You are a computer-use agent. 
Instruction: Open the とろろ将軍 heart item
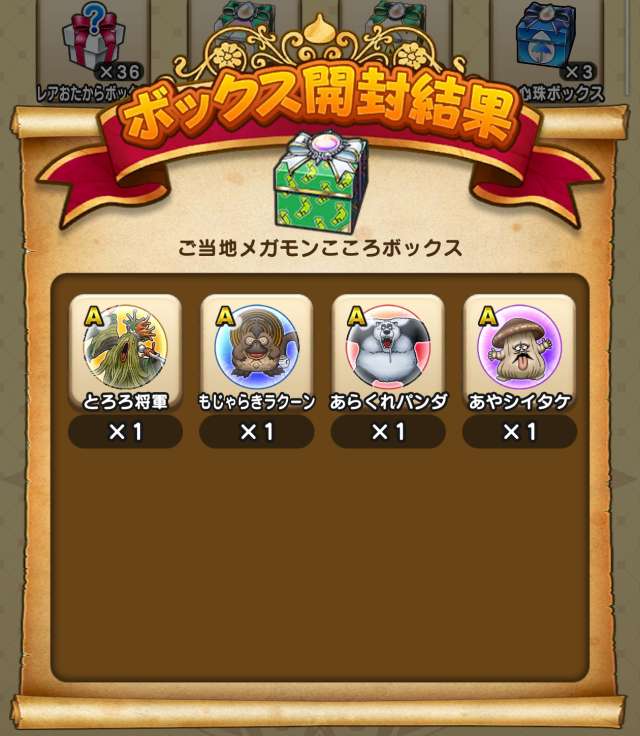coord(125,349)
